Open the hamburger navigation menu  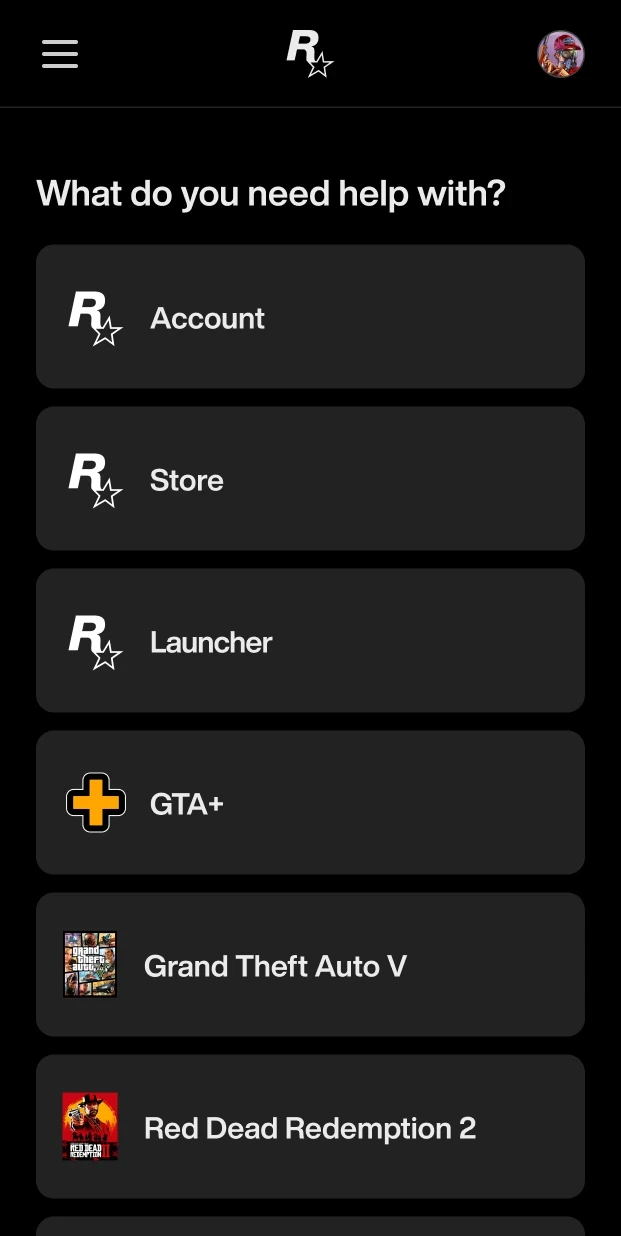tap(60, 54)
